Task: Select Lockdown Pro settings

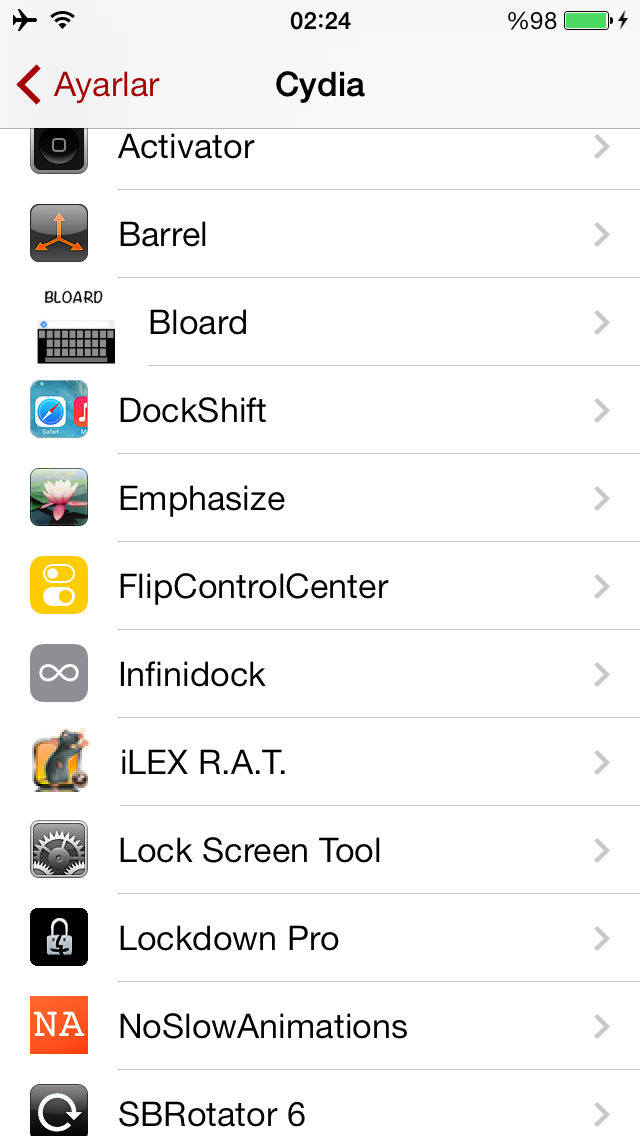Action: coord(320,937)
